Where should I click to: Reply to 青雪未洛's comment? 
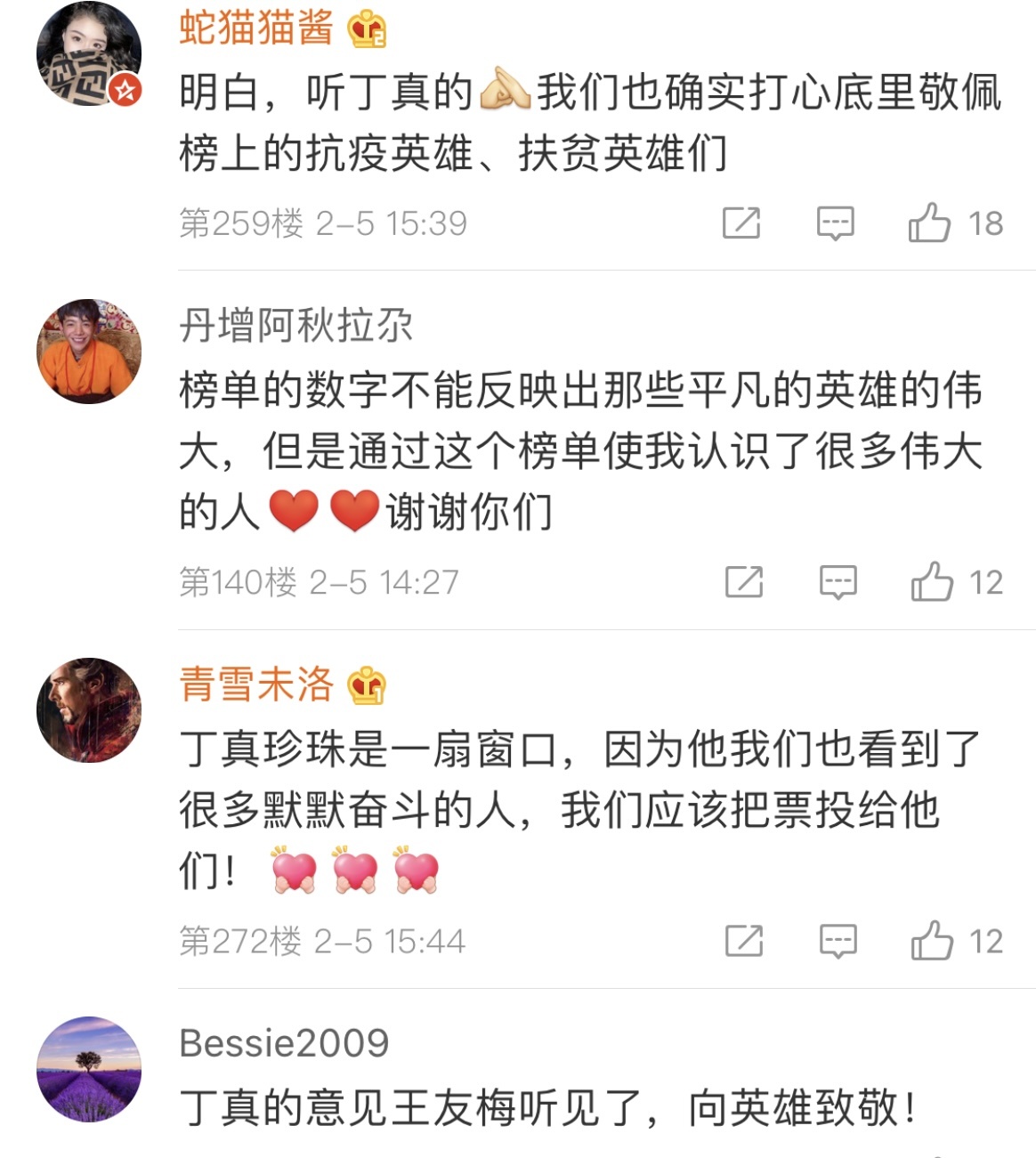click(838, 941)
